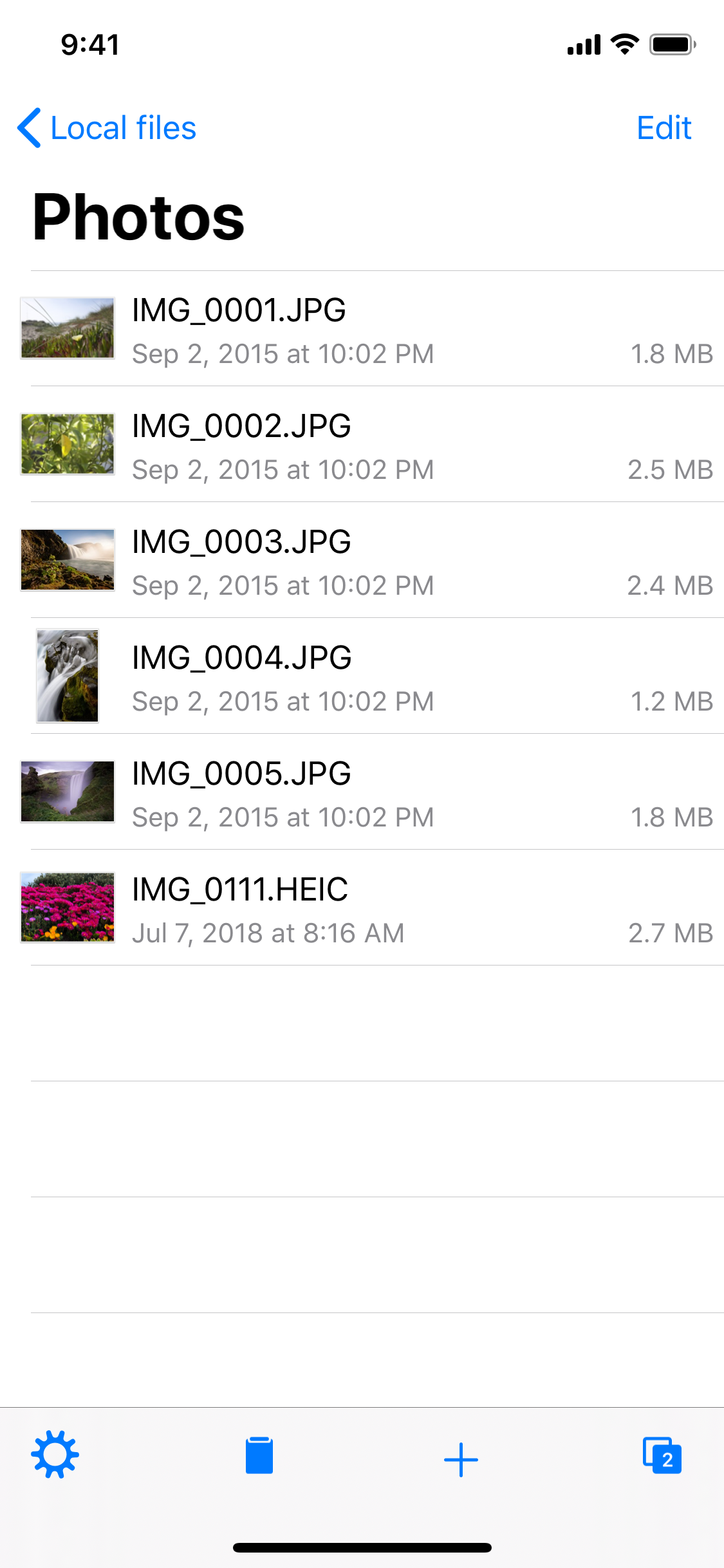
Task: Open IMG_0004.JPG
Action: [x=362, y=677]
